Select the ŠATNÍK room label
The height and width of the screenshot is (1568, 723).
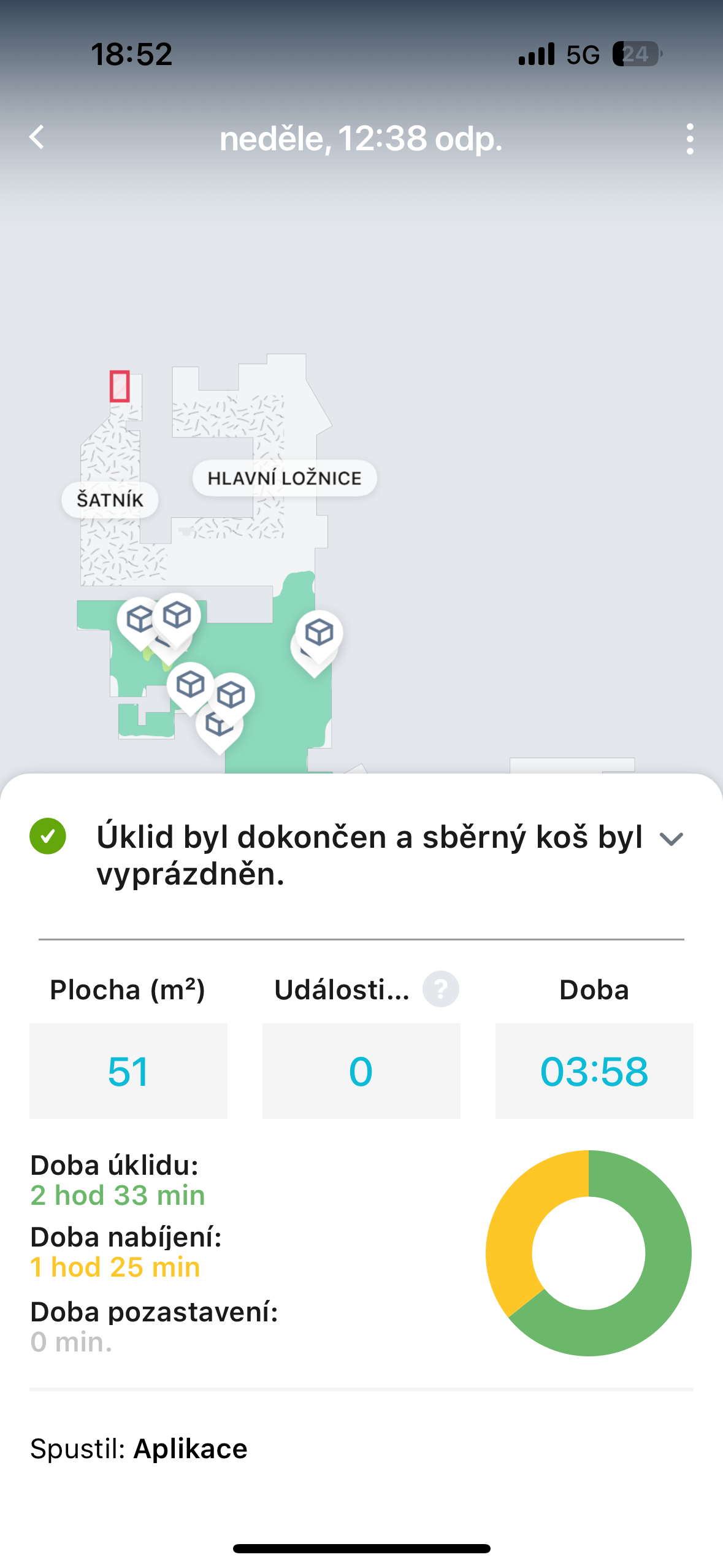tap(110, 499)
